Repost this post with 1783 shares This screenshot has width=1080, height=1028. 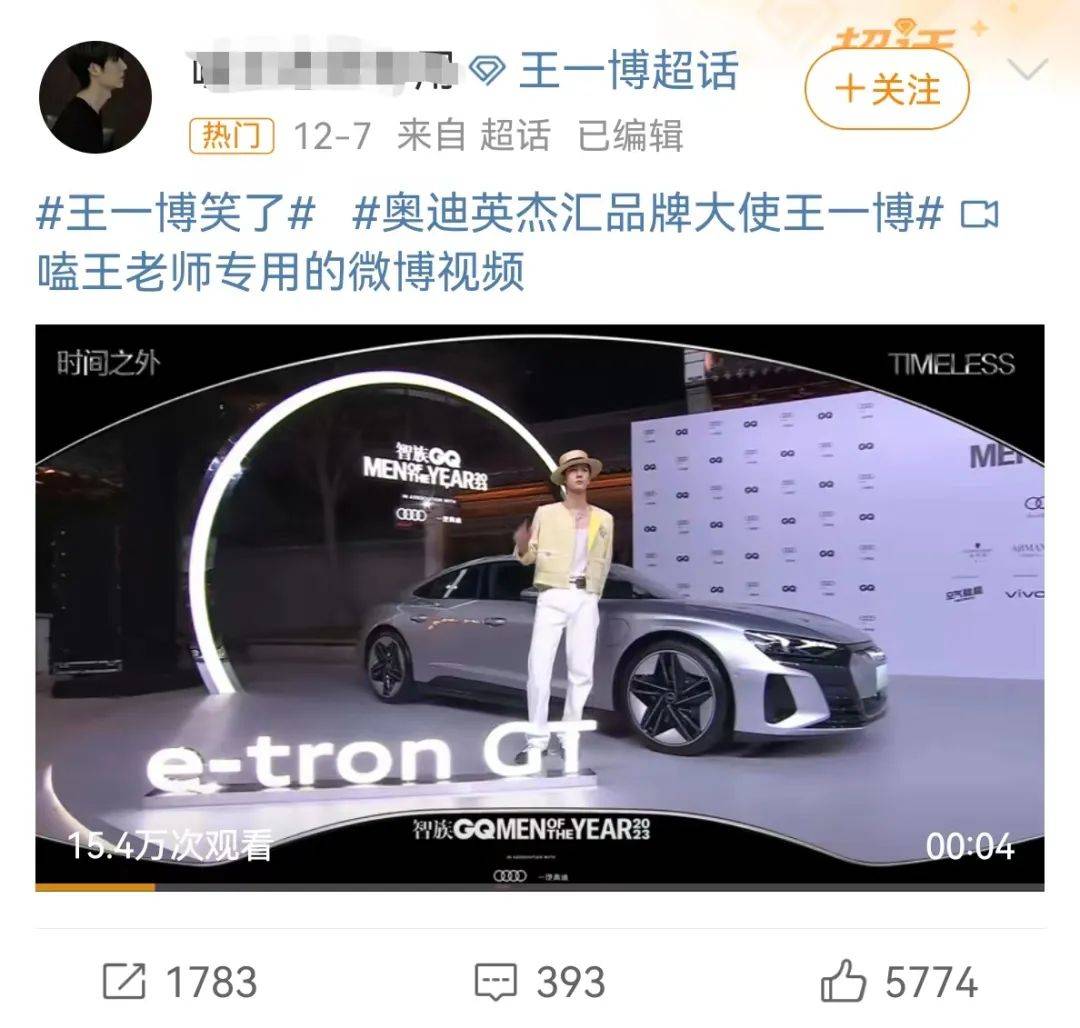point(180,982)
